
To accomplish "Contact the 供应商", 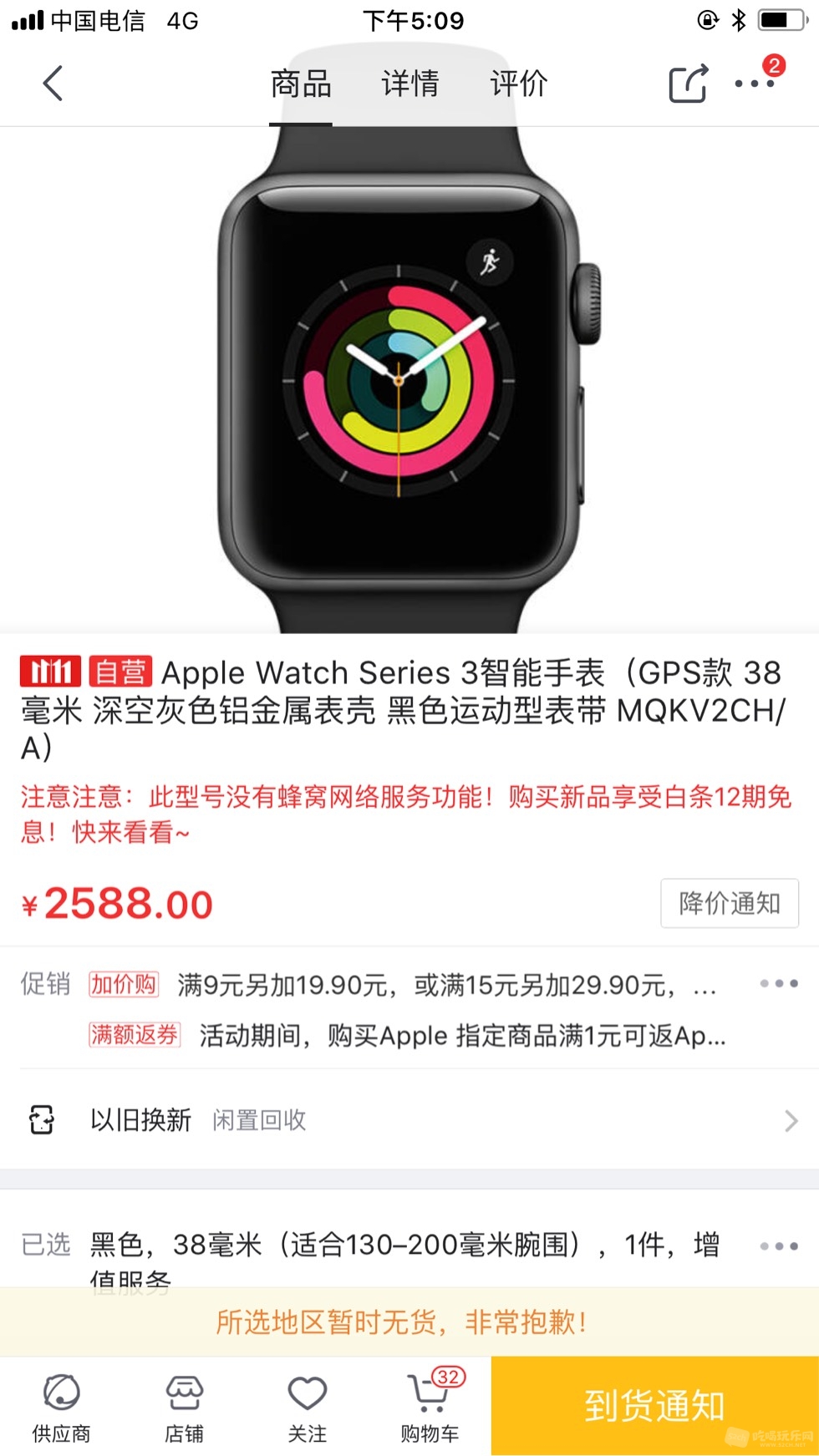I will (x=61, y=1407).
